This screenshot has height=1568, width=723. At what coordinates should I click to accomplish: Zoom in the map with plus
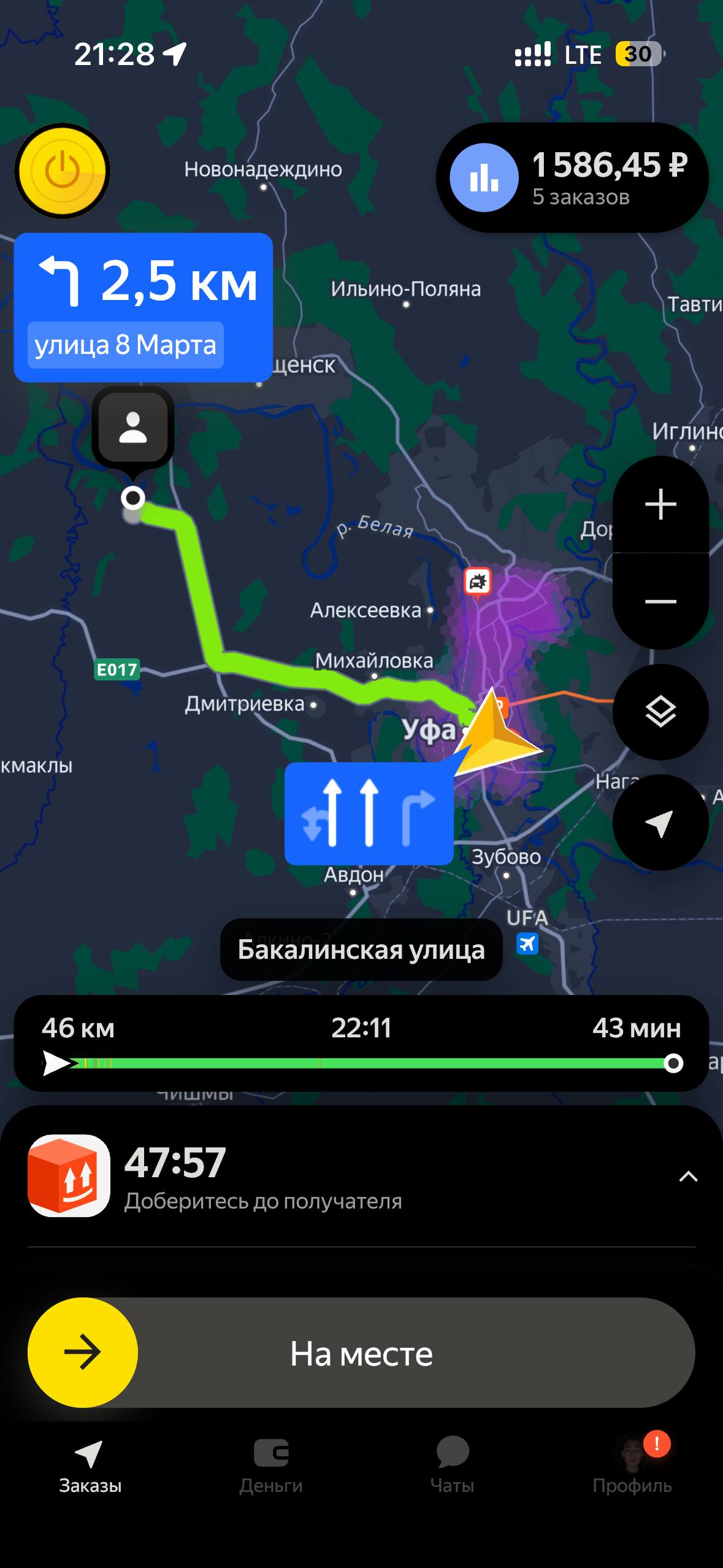[660, 504]
